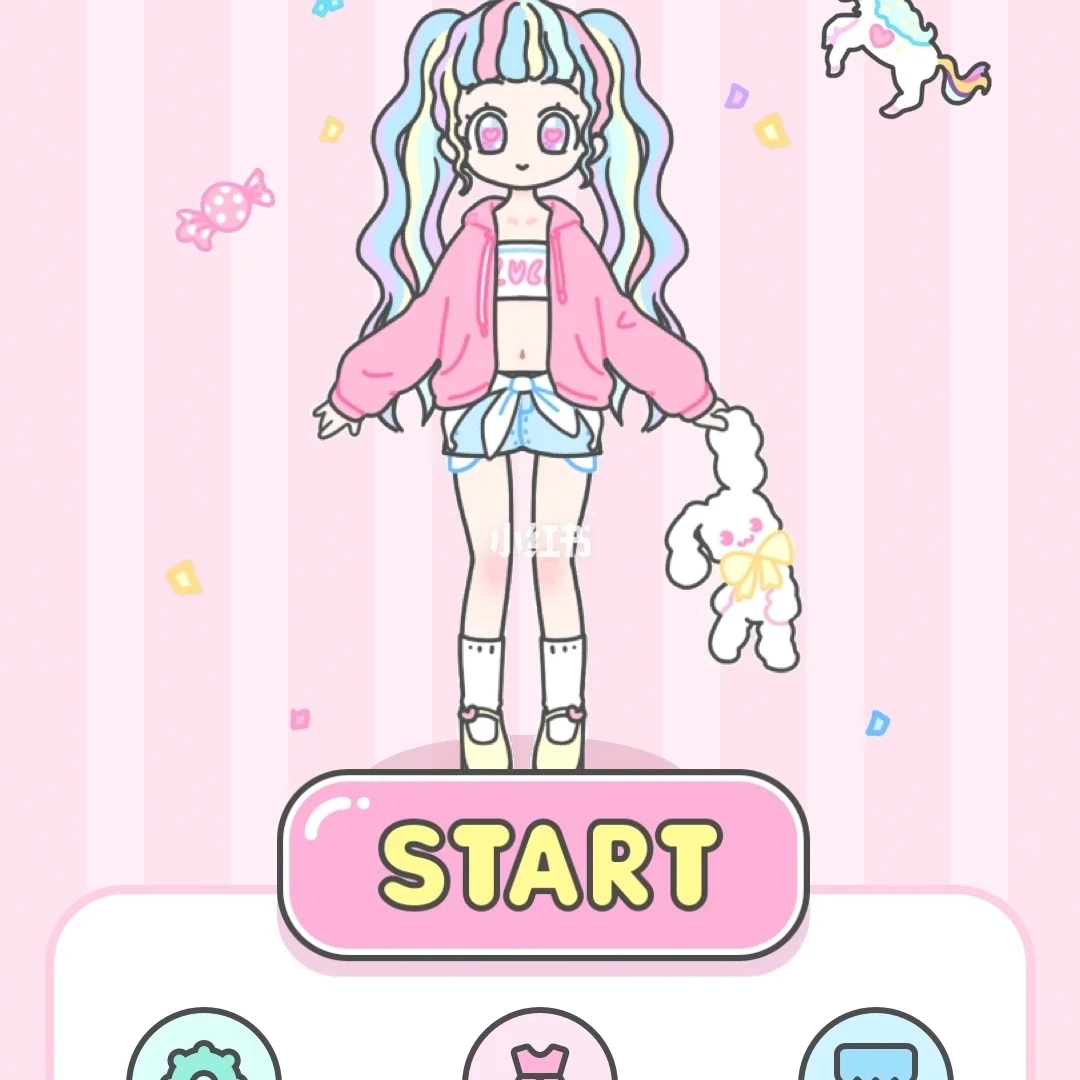This screenshot has width=1080, height=1080.
Task: Tap the START button
Action: 543,864
